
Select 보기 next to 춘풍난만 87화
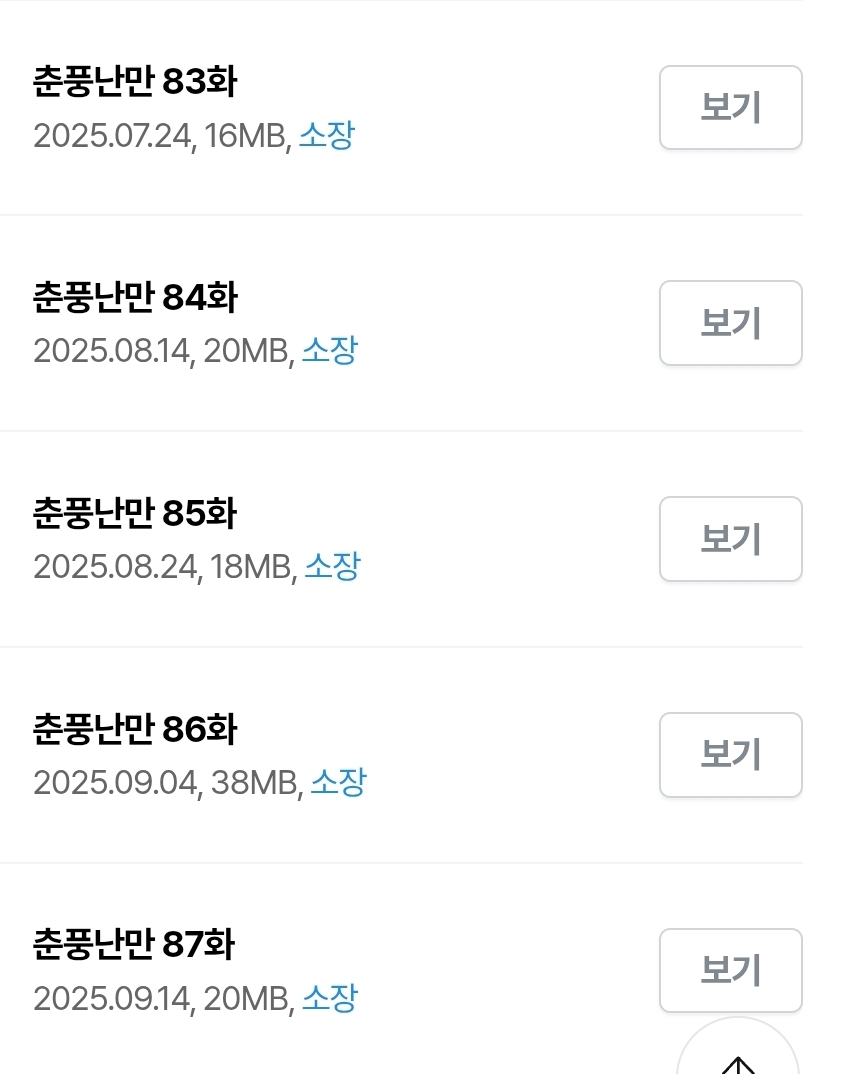[730, 970]
